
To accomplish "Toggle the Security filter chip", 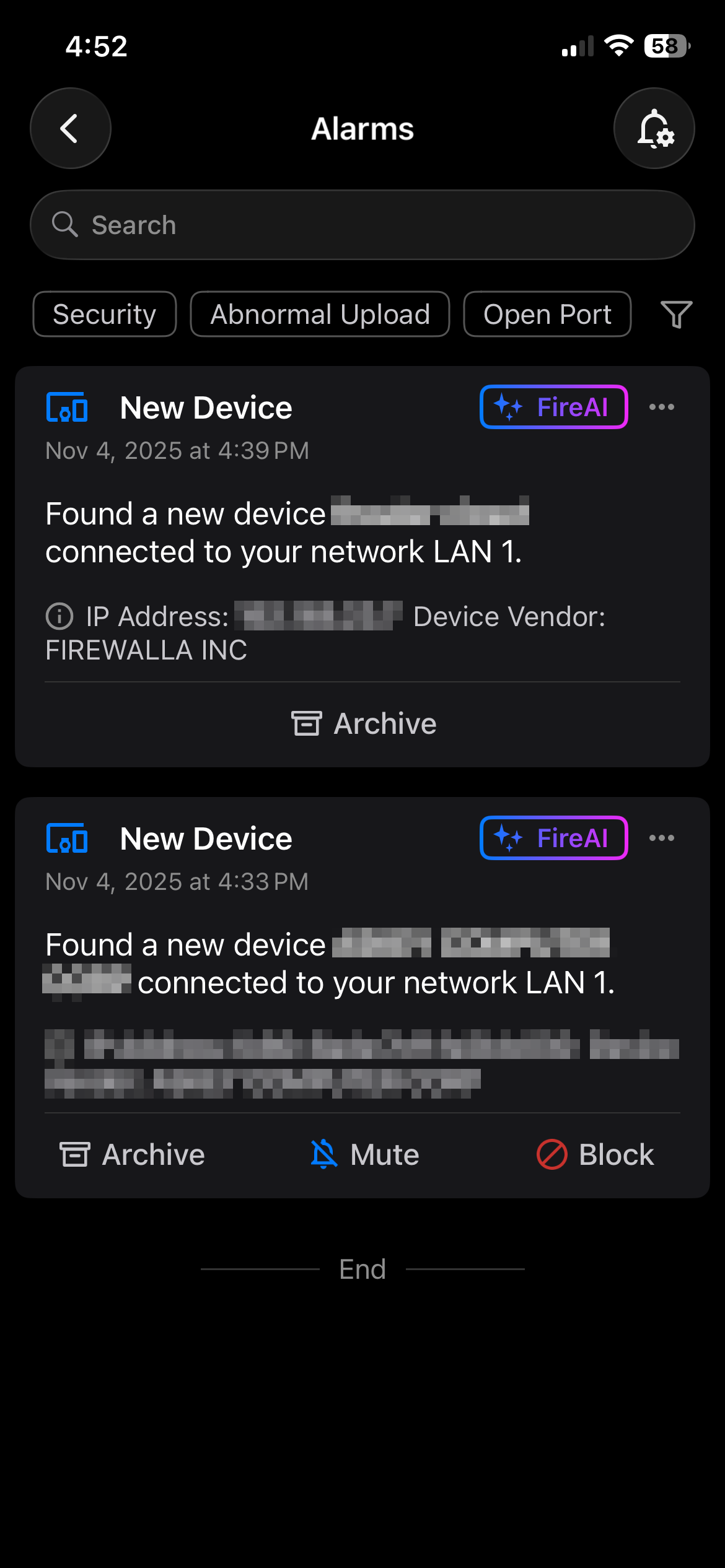I will pyautogui.click(x=104, y=314).
